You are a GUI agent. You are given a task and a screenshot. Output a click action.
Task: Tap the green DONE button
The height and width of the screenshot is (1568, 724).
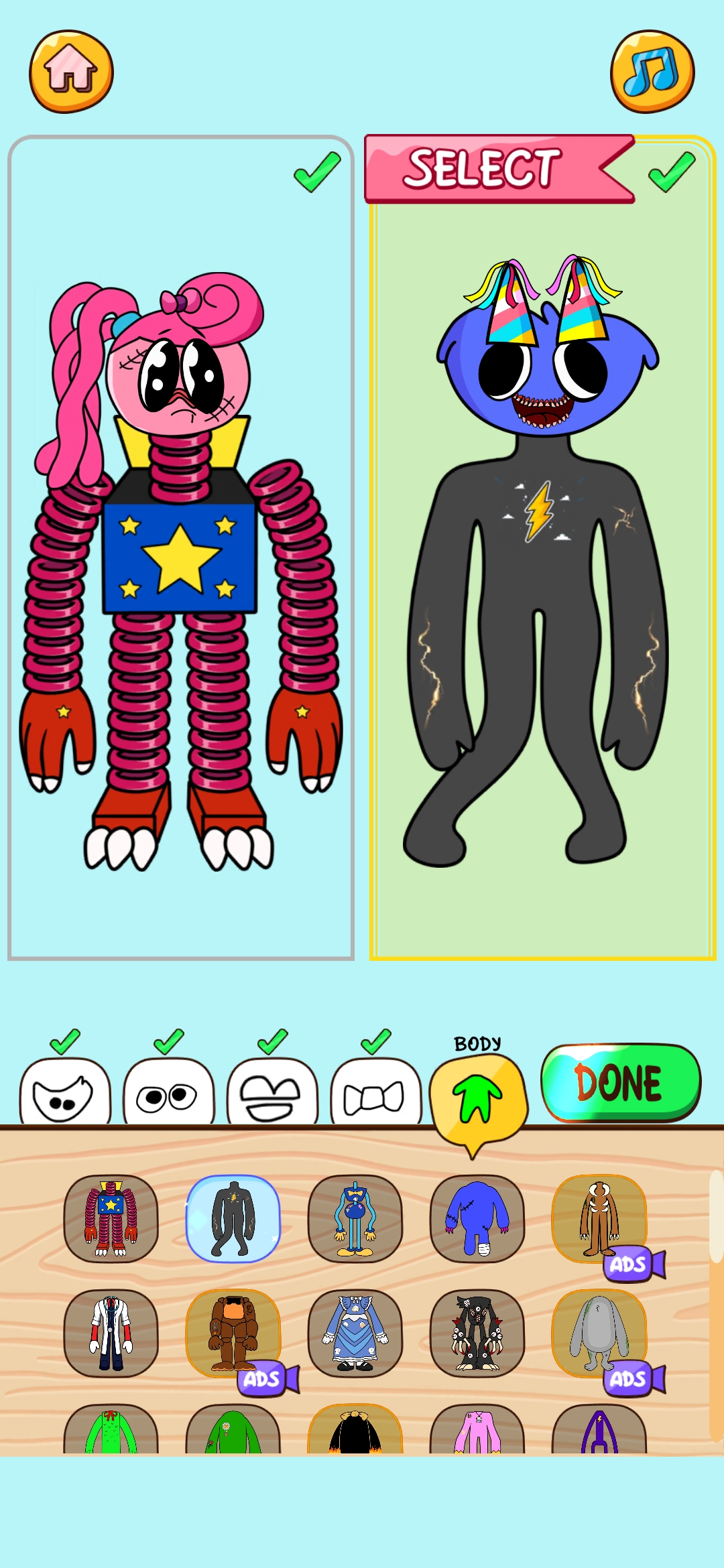tap(621, 1082)
